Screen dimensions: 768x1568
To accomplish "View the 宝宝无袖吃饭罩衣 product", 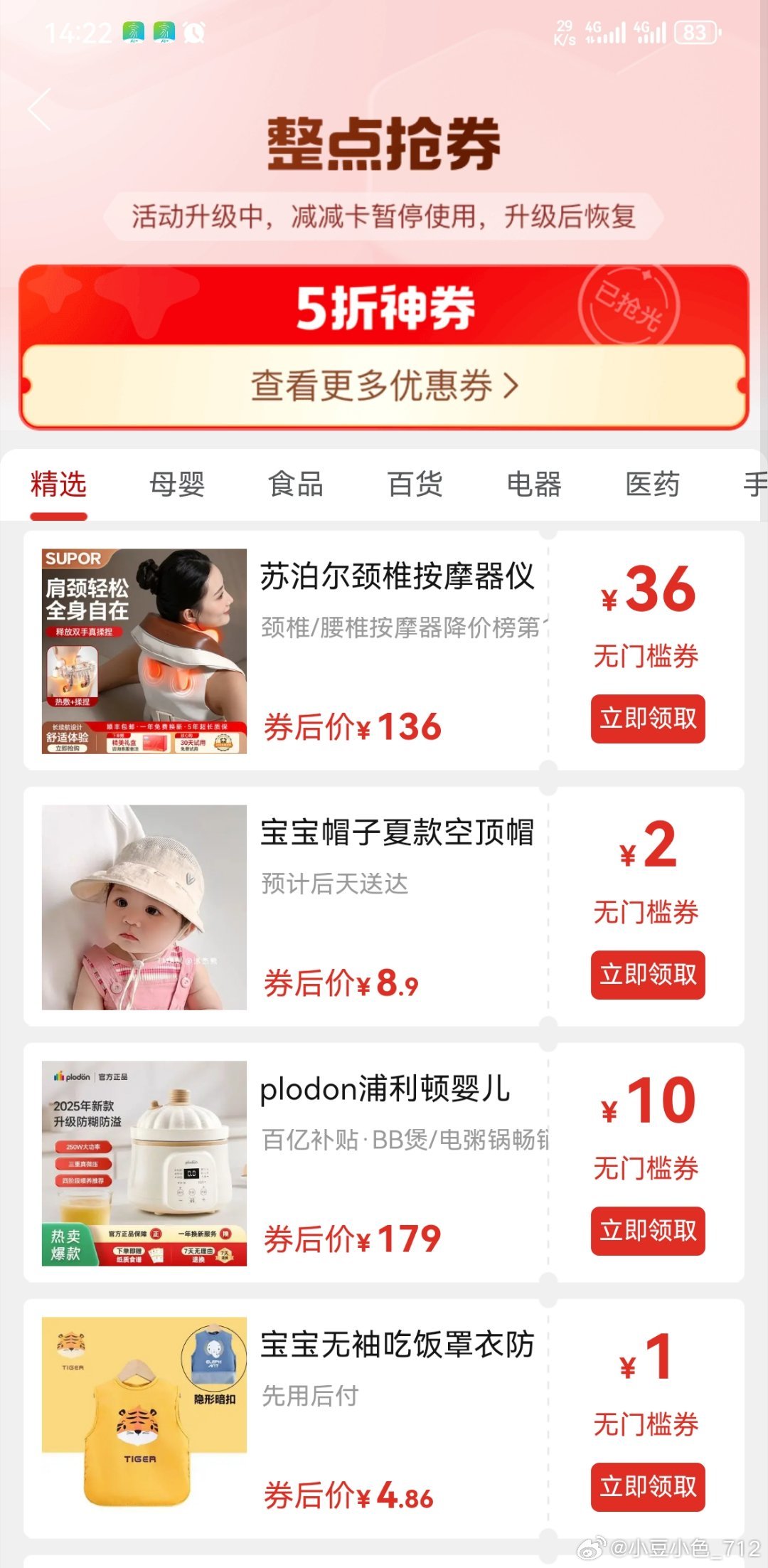I will pyautogui.click(x=144, y=1419).
